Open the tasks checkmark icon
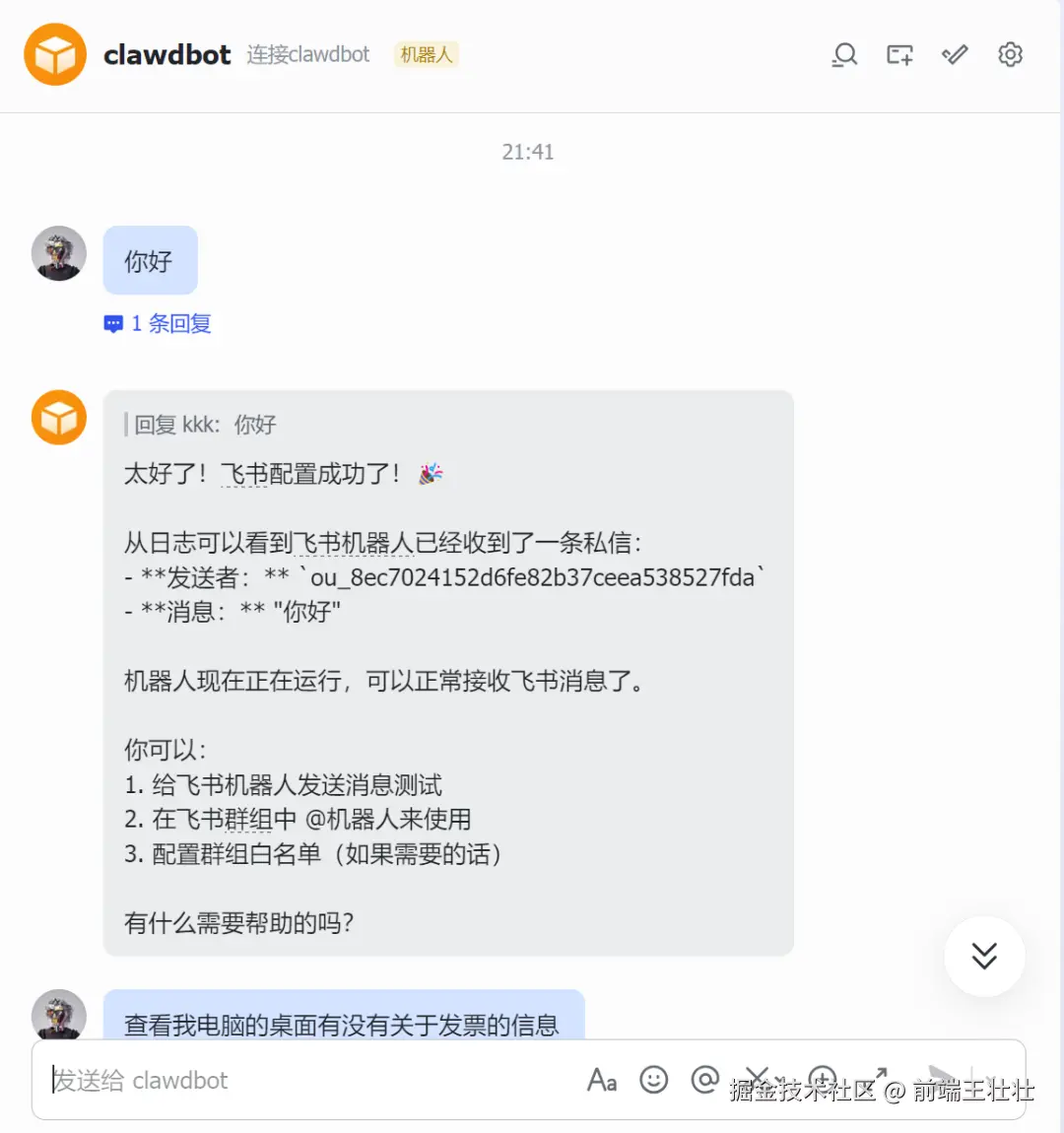The height and width of the screenshot is (1133, 1064). tap(955, 55)
